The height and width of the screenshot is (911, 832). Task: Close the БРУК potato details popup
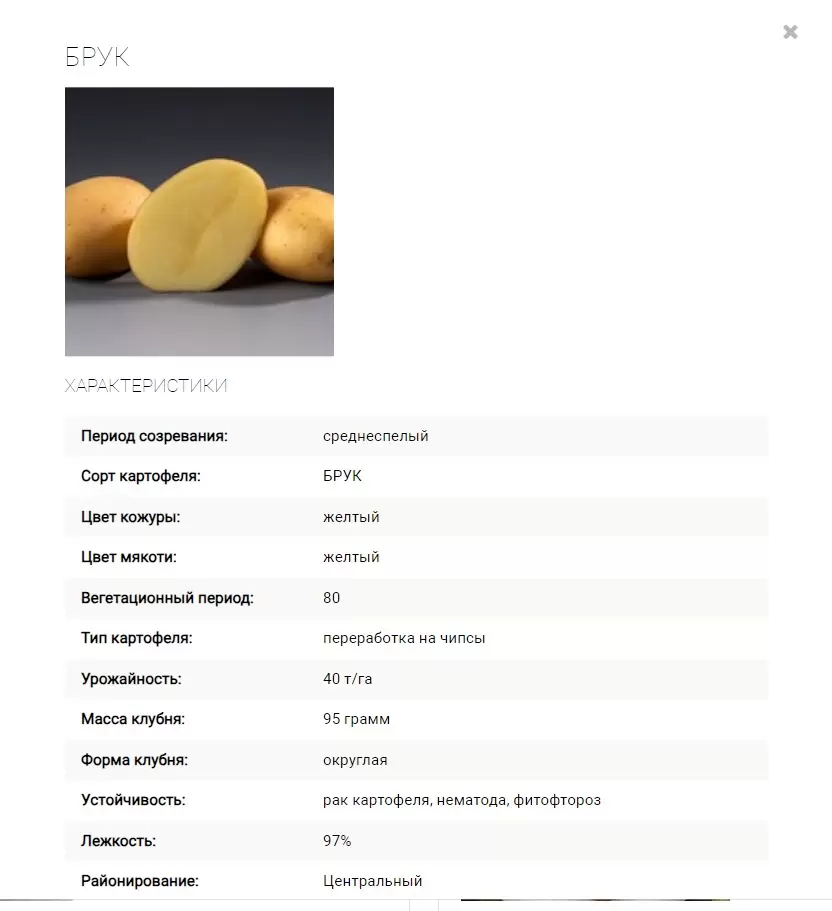(x=790, y=32)
